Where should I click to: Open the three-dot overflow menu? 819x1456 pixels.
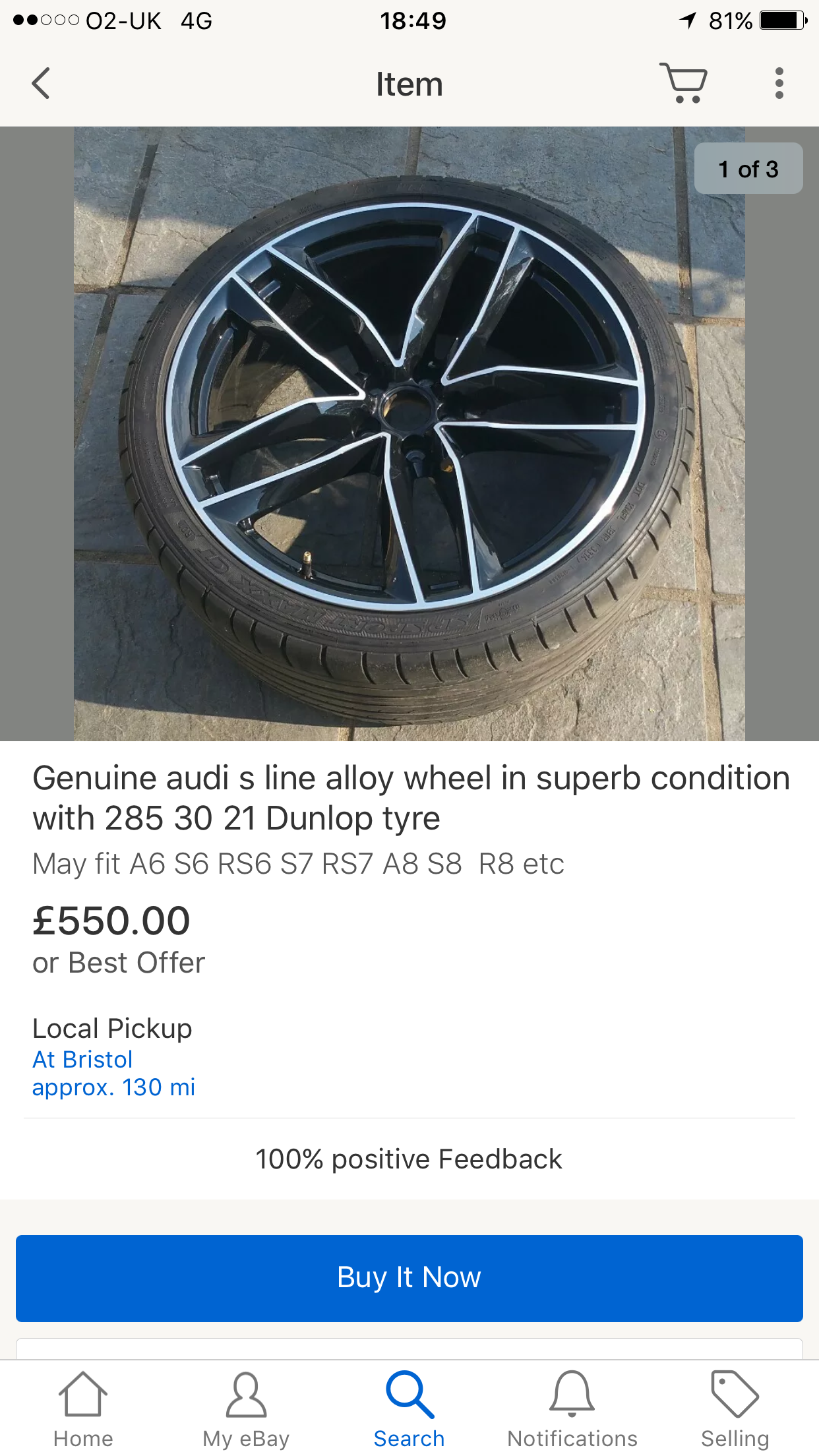click(x=779, y=84)
